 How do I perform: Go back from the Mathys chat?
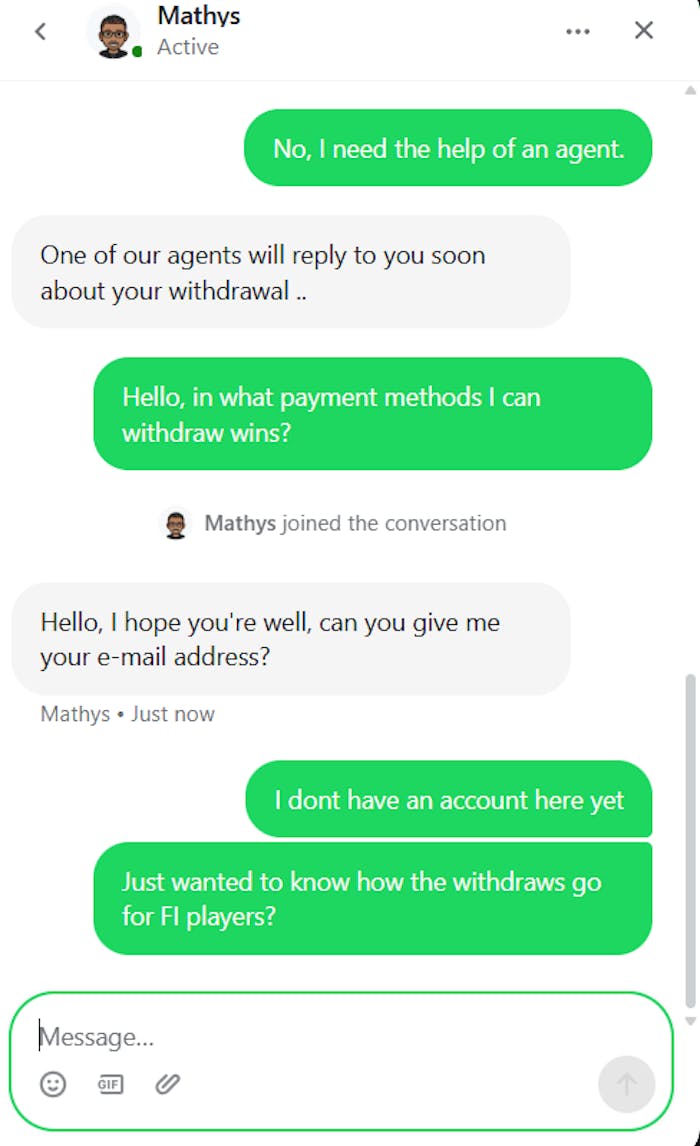coord(40,31)
